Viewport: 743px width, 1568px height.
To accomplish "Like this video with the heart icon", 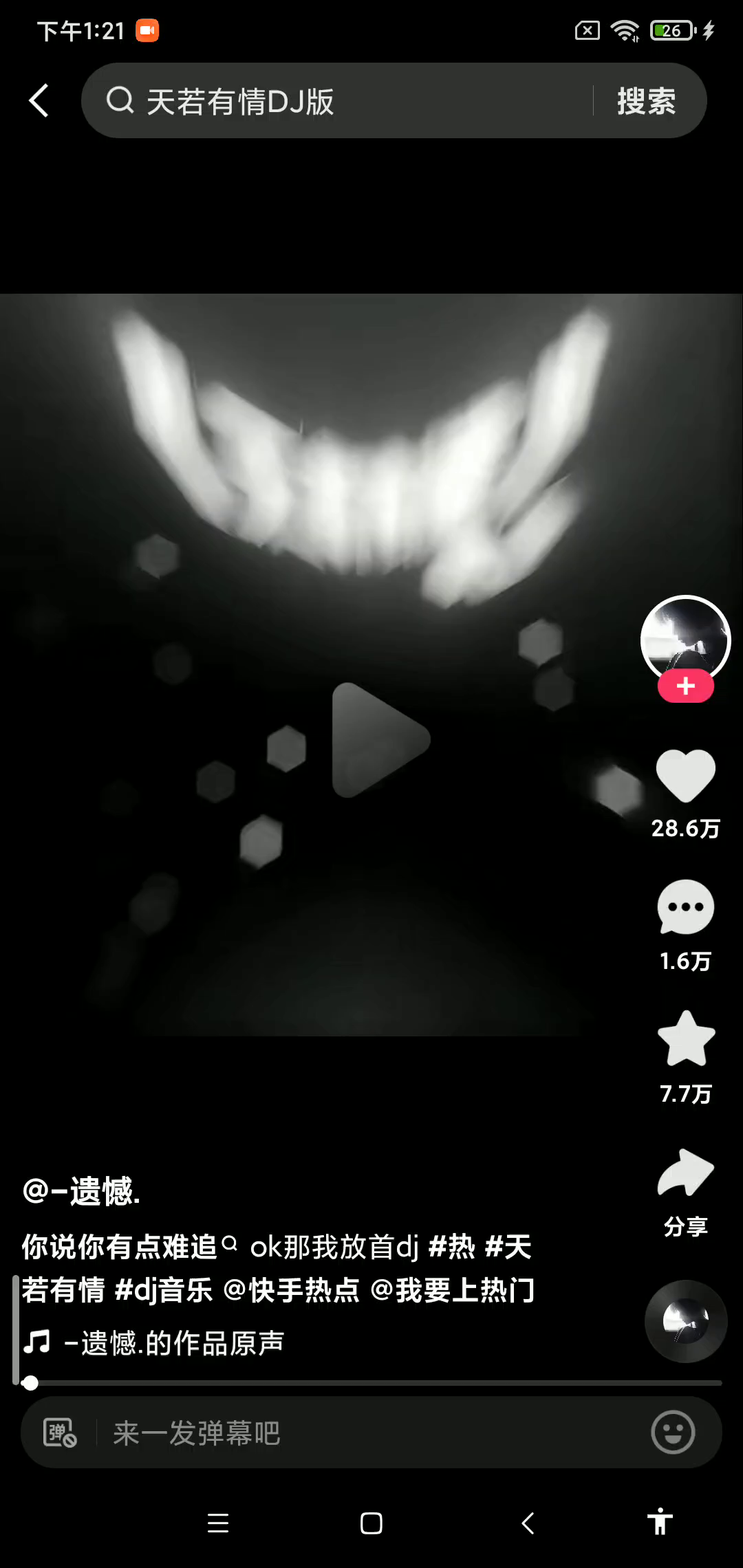I will point(685,776).
